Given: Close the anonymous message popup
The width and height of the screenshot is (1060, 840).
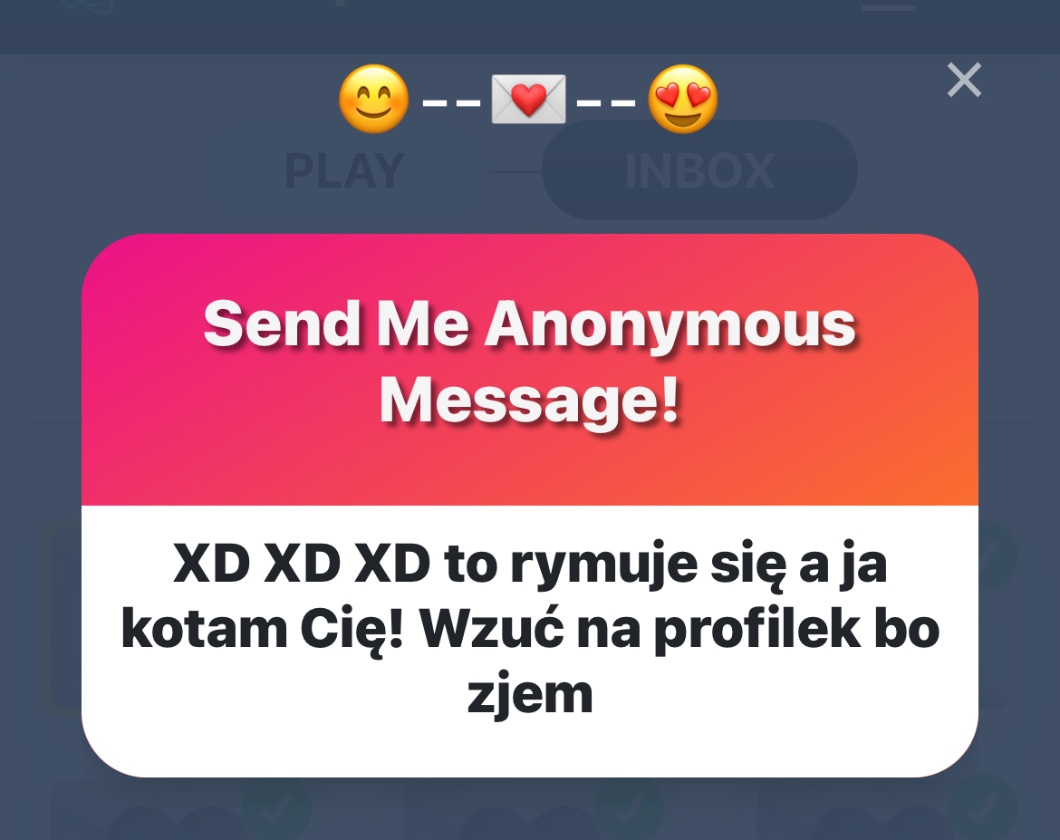Looking at the screenshot, I should (x=964, y=80).
